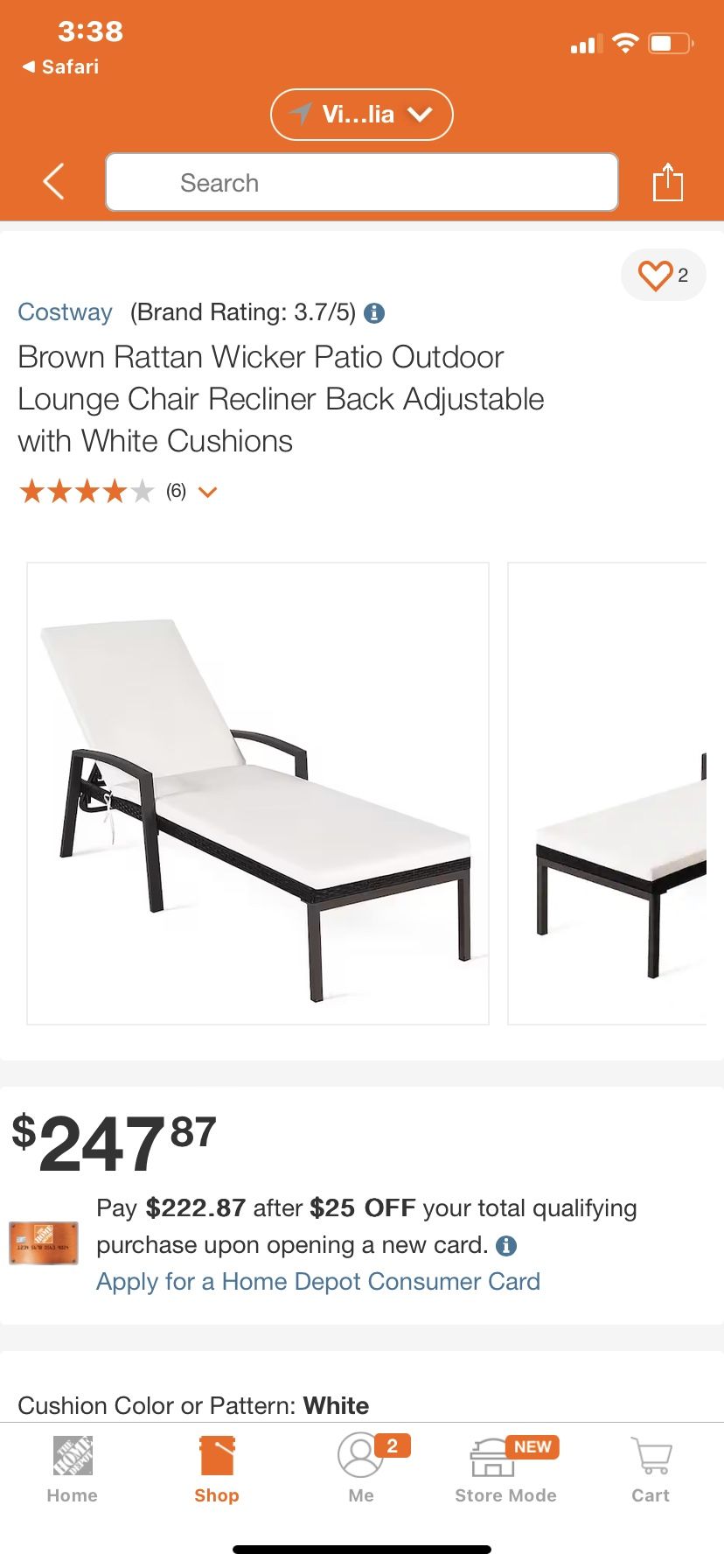Image resolution: width=724 pixels, height=1568 pixels.
Task: Open the store location dropdown
Action: pos(361,115)
